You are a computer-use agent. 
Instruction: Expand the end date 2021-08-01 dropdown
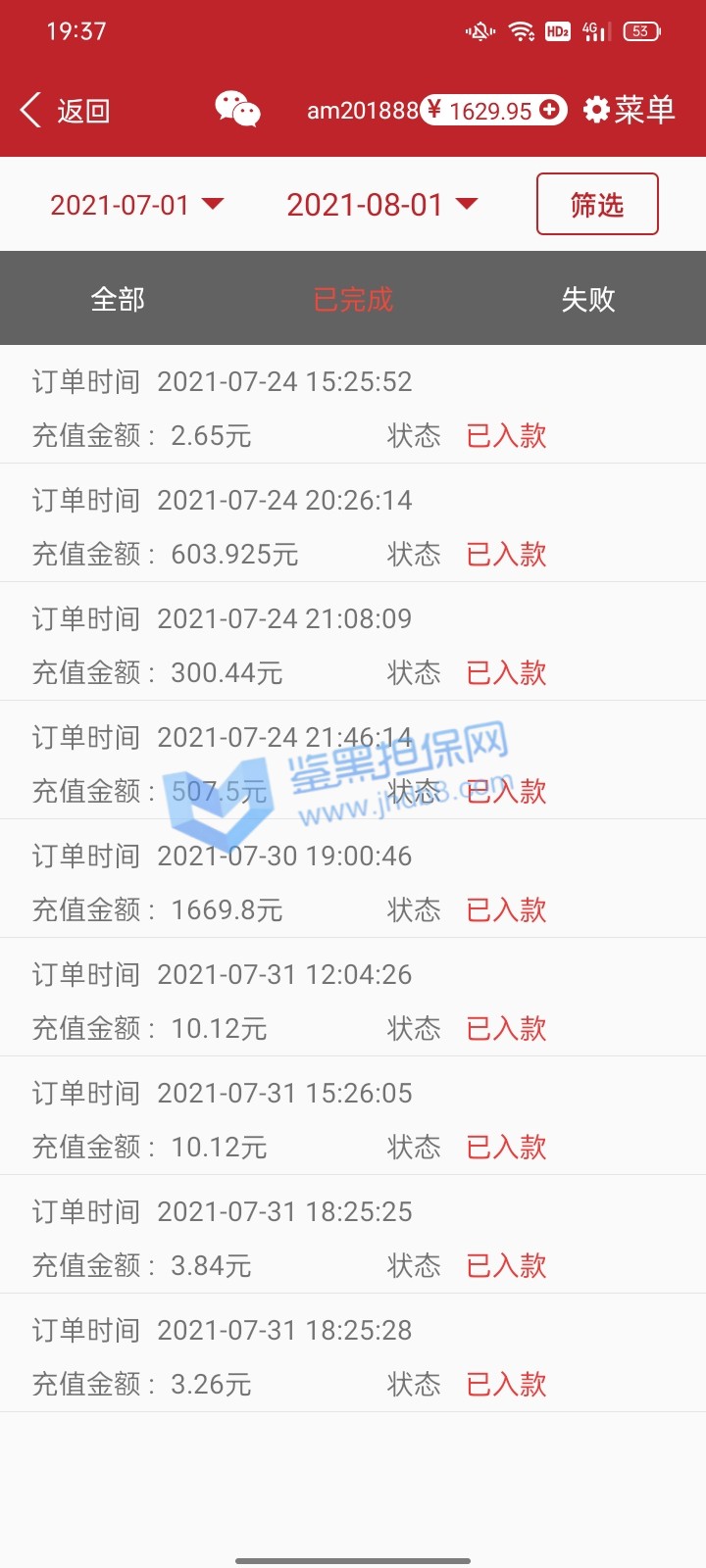click(381, 205)
